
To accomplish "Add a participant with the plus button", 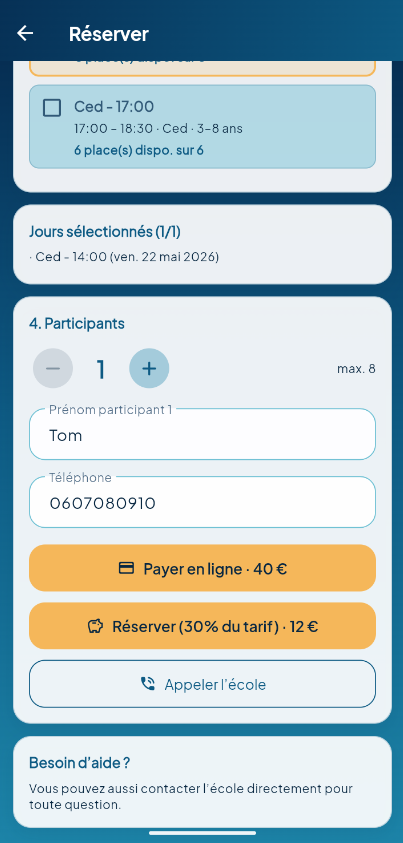I will pyautogui.click(x=149, y=368).
